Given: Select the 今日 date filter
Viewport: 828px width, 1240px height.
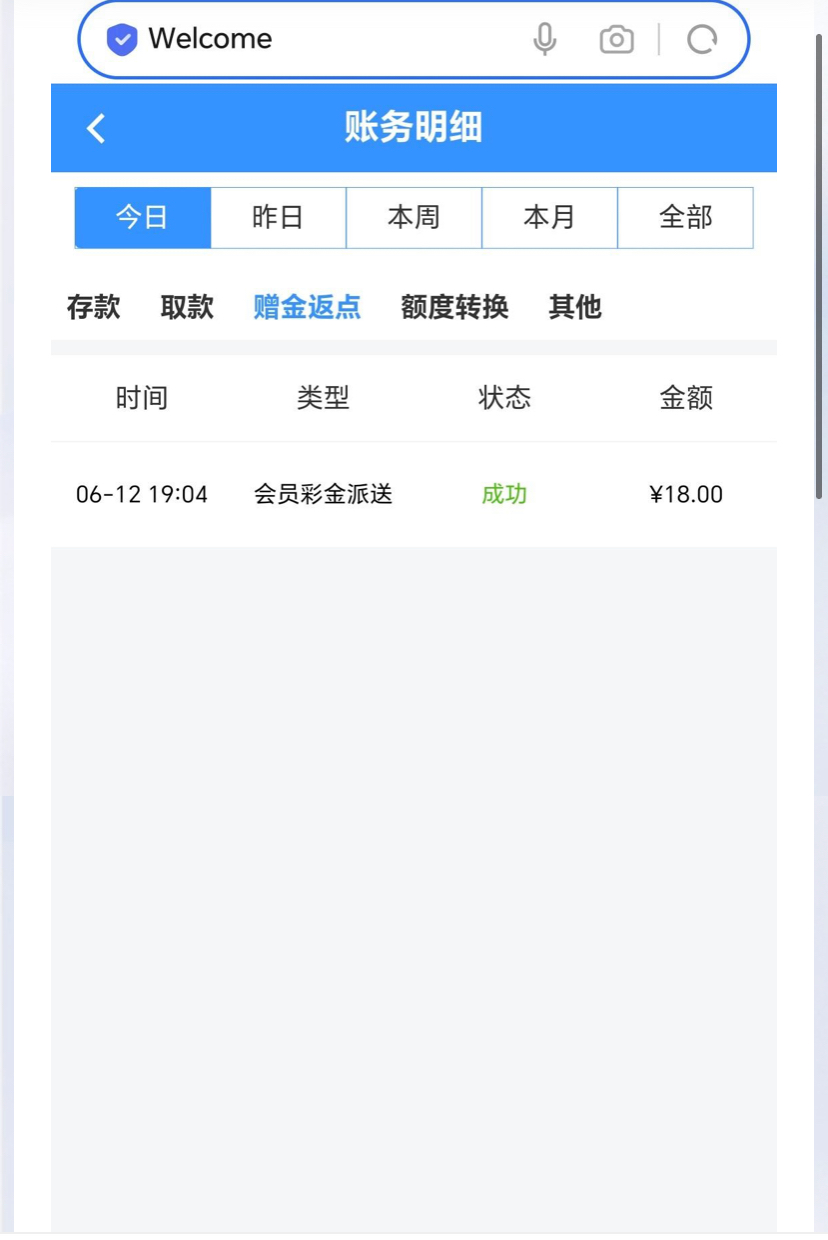Looking at the screenshot, I should click(142, 217).
